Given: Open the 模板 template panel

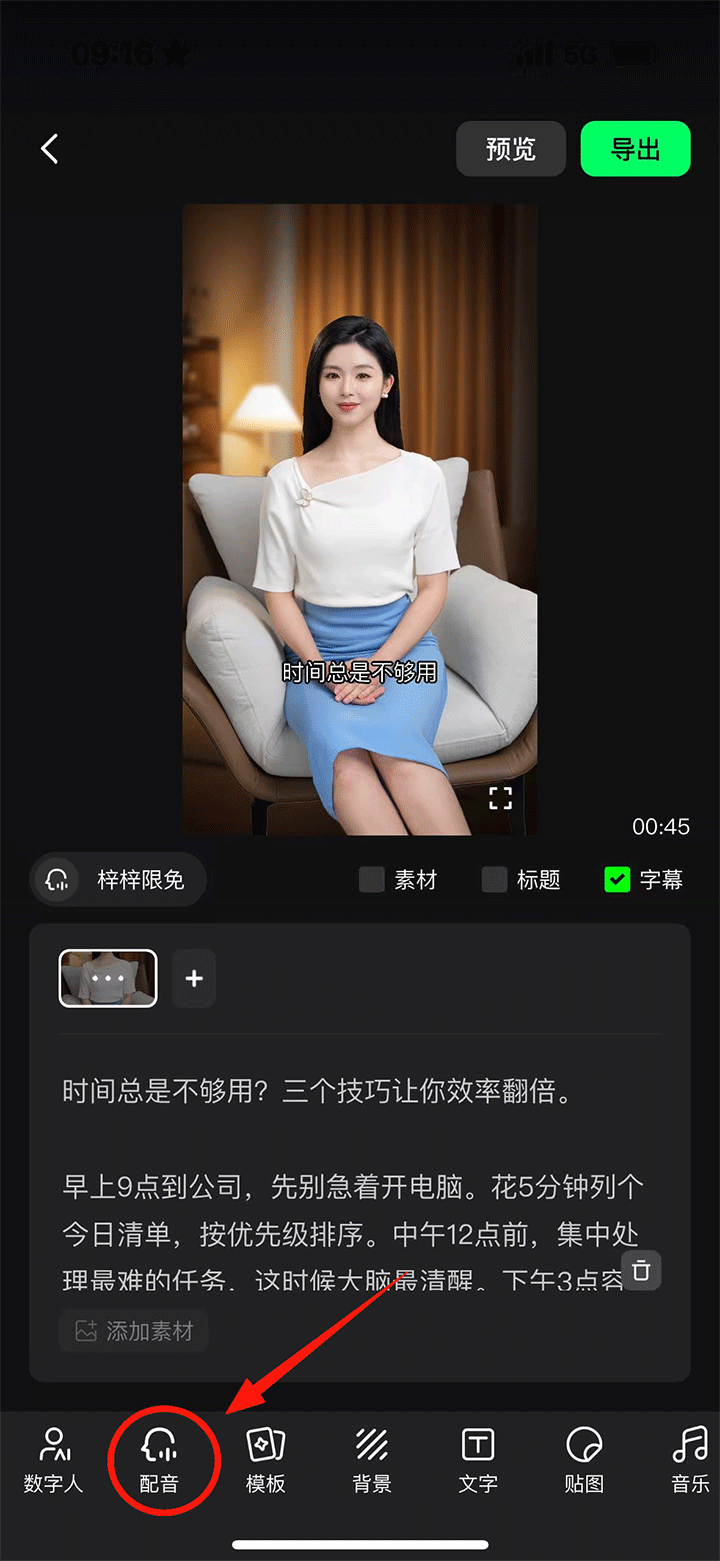Looking at the screenshot, I should [x=265, y=1458].
